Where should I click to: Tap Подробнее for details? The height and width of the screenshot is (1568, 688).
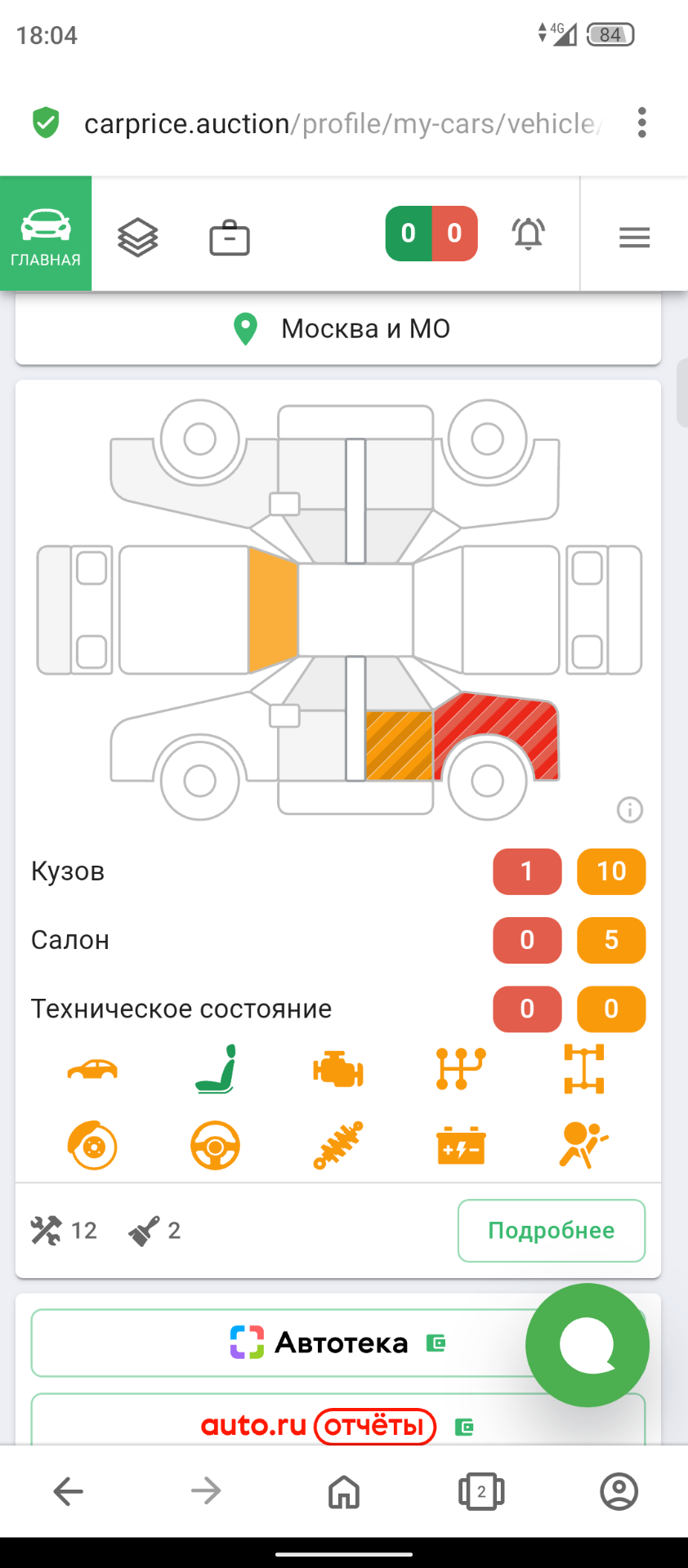tap(552, 1231)
